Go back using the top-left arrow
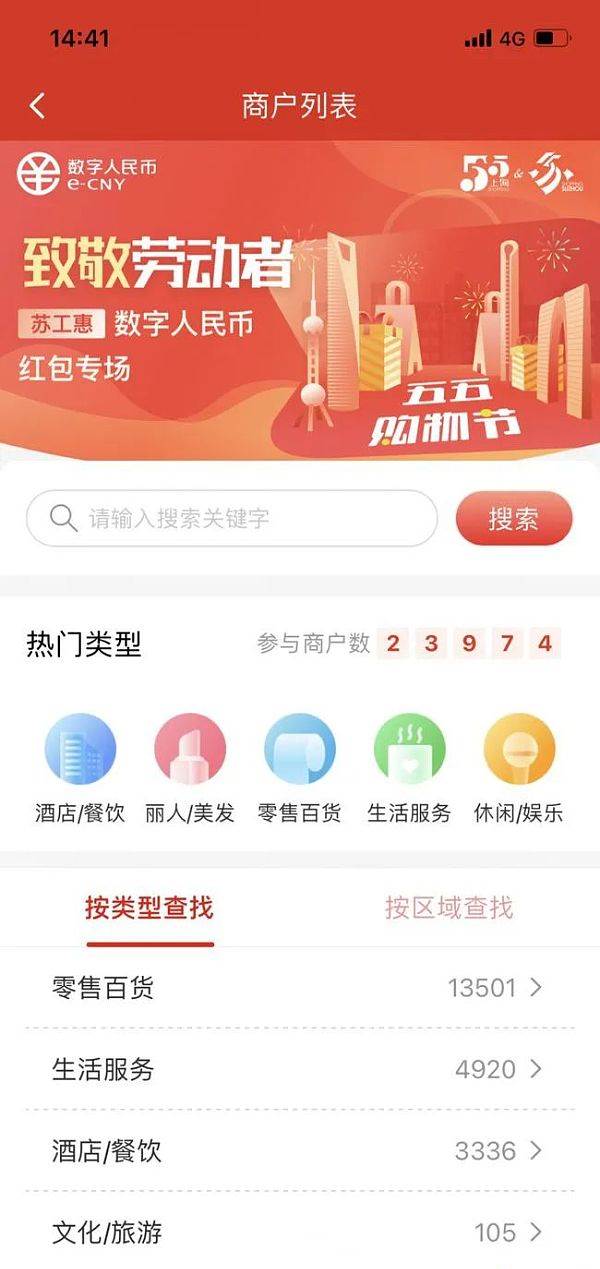The width and height of the screenshot is (600, 1269). click(38, 106)
